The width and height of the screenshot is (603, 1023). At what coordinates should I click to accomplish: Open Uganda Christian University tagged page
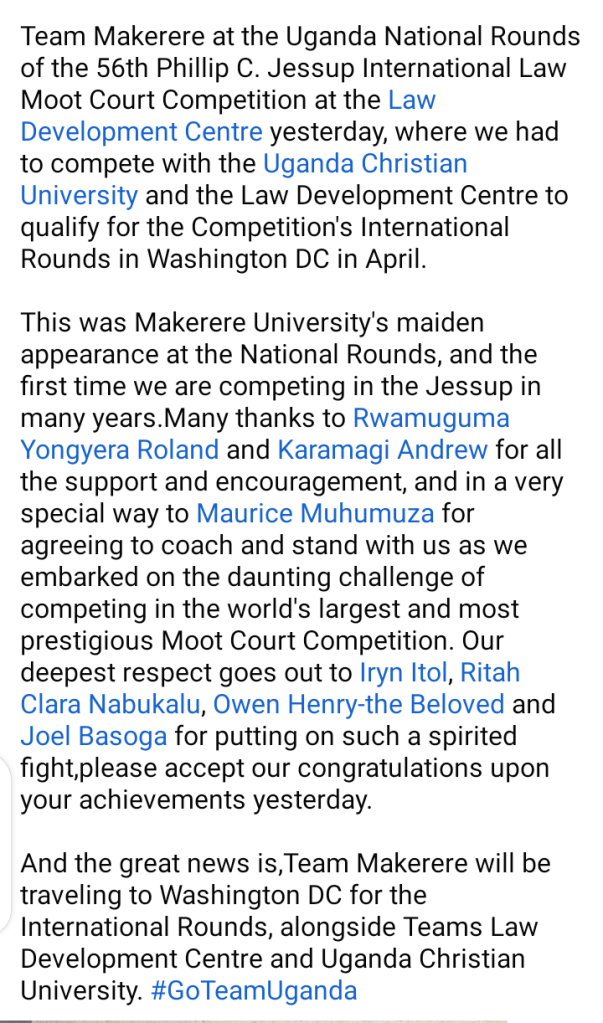pyautogui.click(x=364, y=163)
